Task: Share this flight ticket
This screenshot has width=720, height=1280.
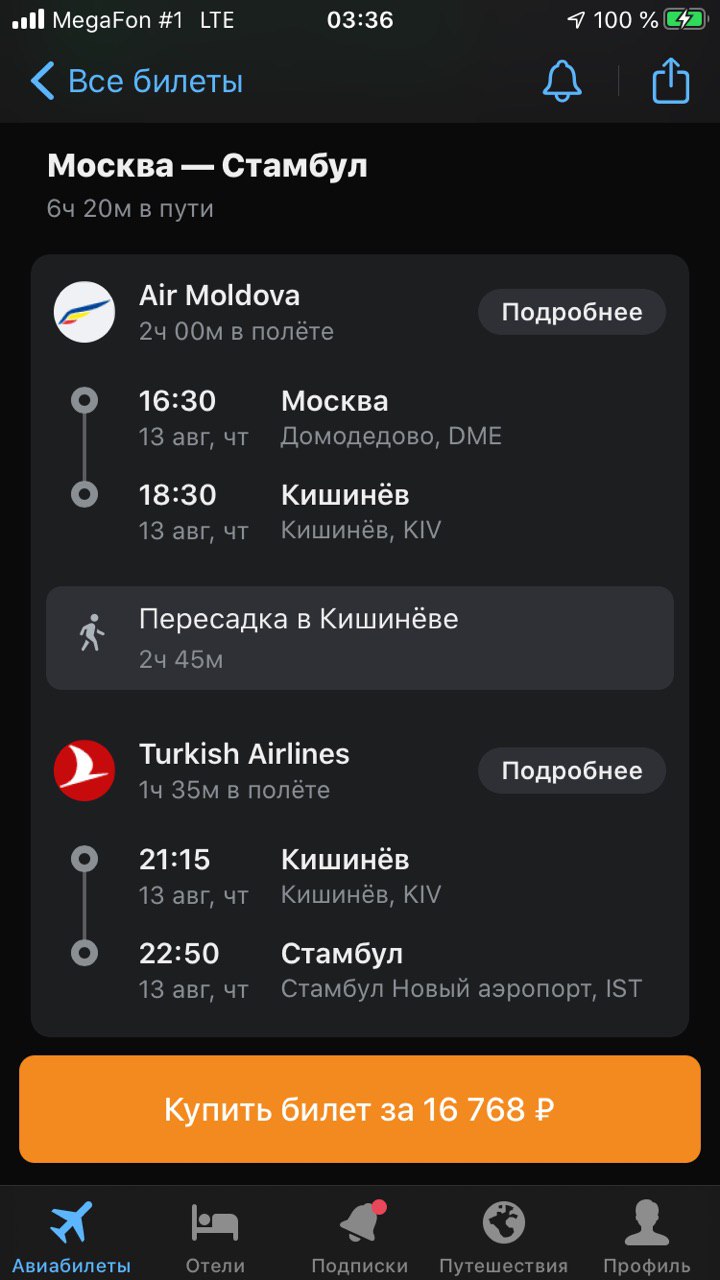Action: coord(671,80)
